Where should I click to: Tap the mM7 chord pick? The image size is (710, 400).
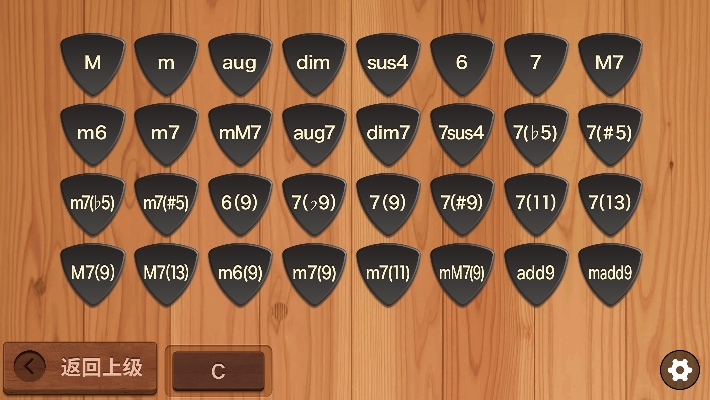pos(239,133)
